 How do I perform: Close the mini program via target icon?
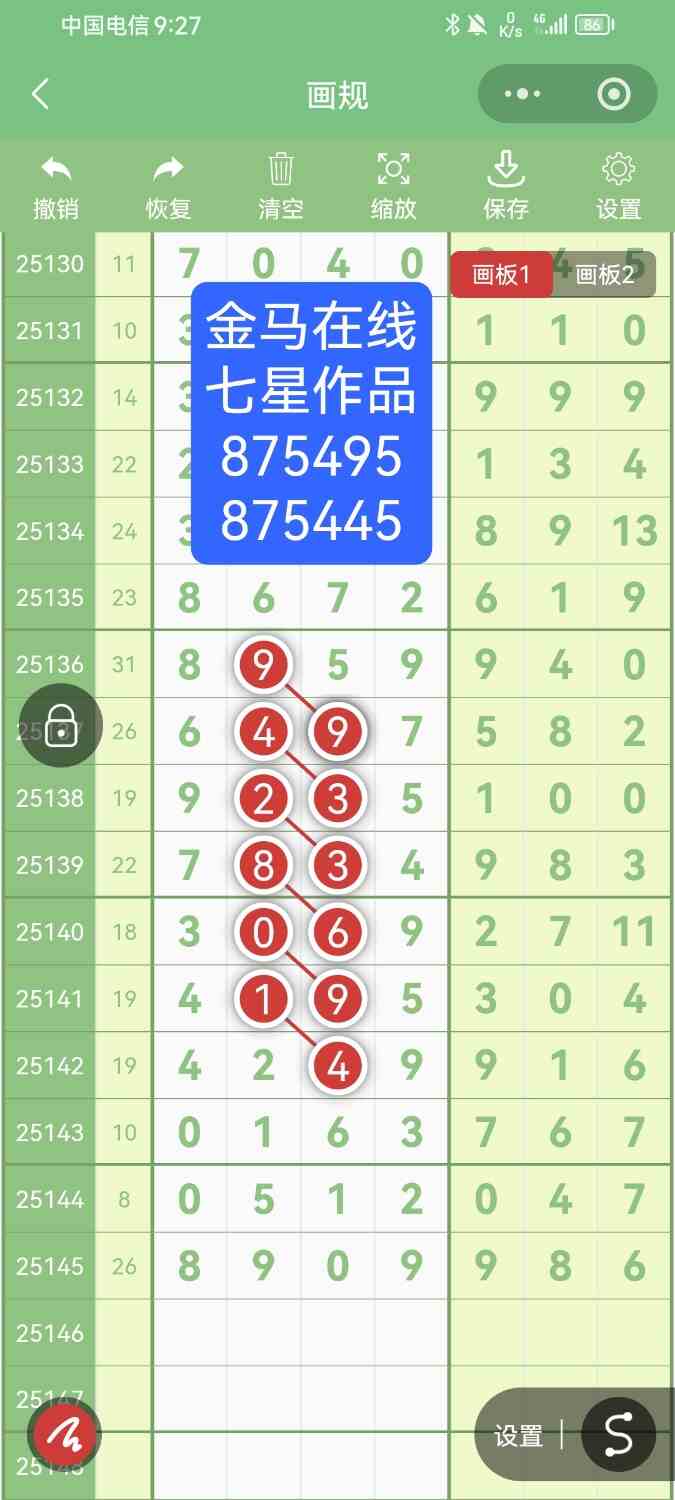pyautogui.click(x=613, y=95)
